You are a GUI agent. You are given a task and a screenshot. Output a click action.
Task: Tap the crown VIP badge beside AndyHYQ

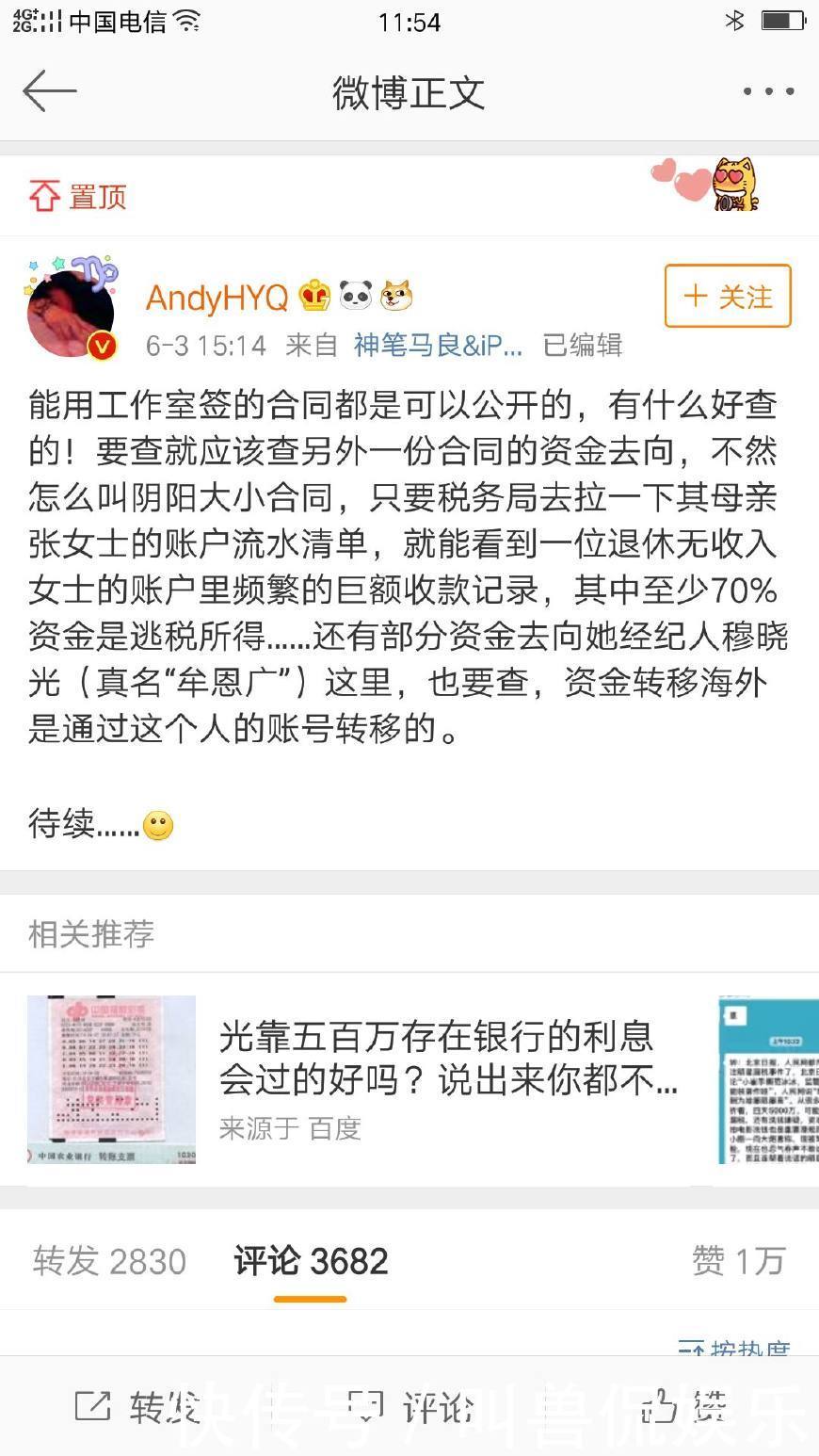pyautogui.click(x=315, y=295)
